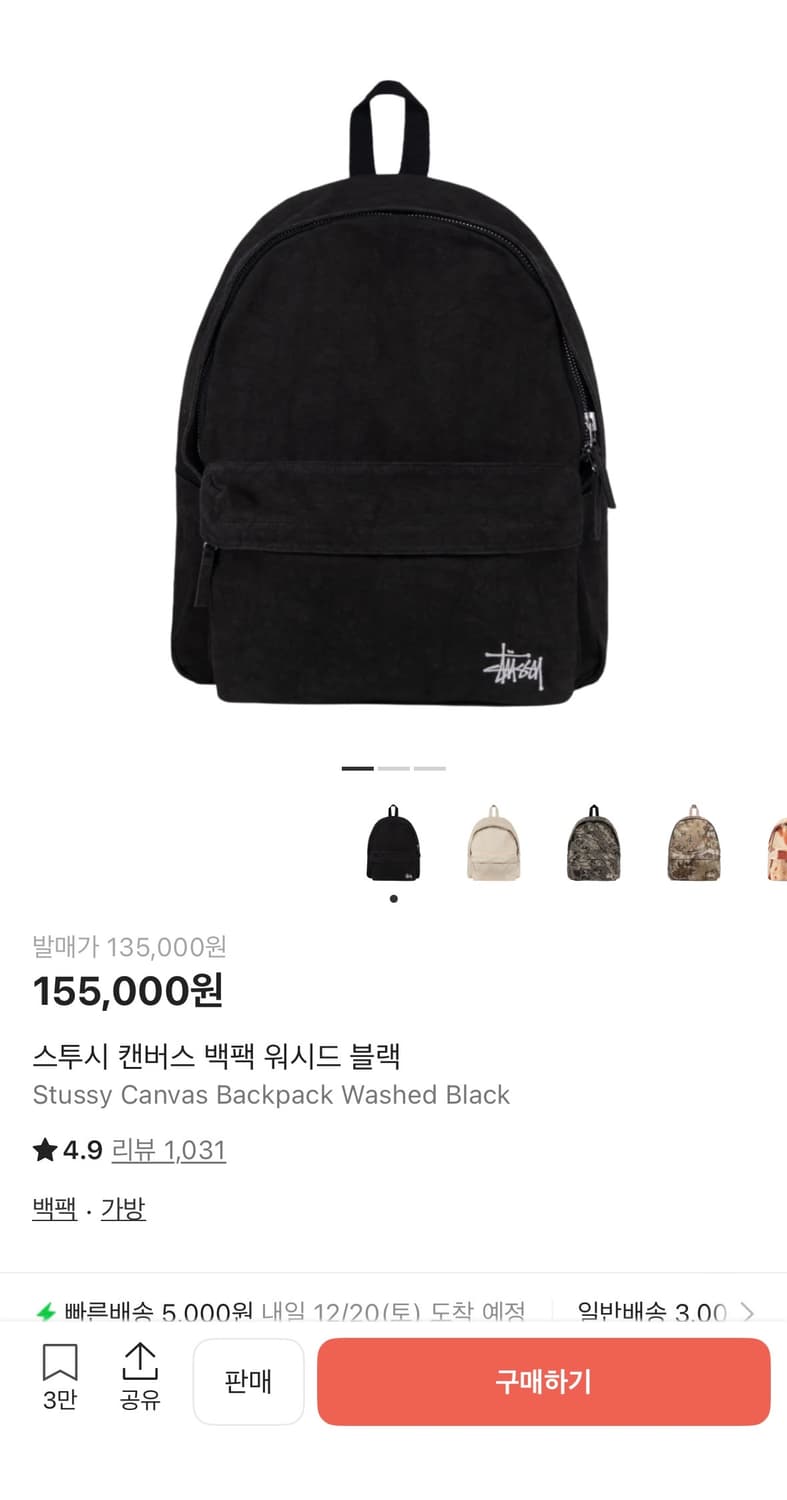Click the third carousel indicator bar
This screenshot has height=1500, width=787.
click(x=432, y=768)
